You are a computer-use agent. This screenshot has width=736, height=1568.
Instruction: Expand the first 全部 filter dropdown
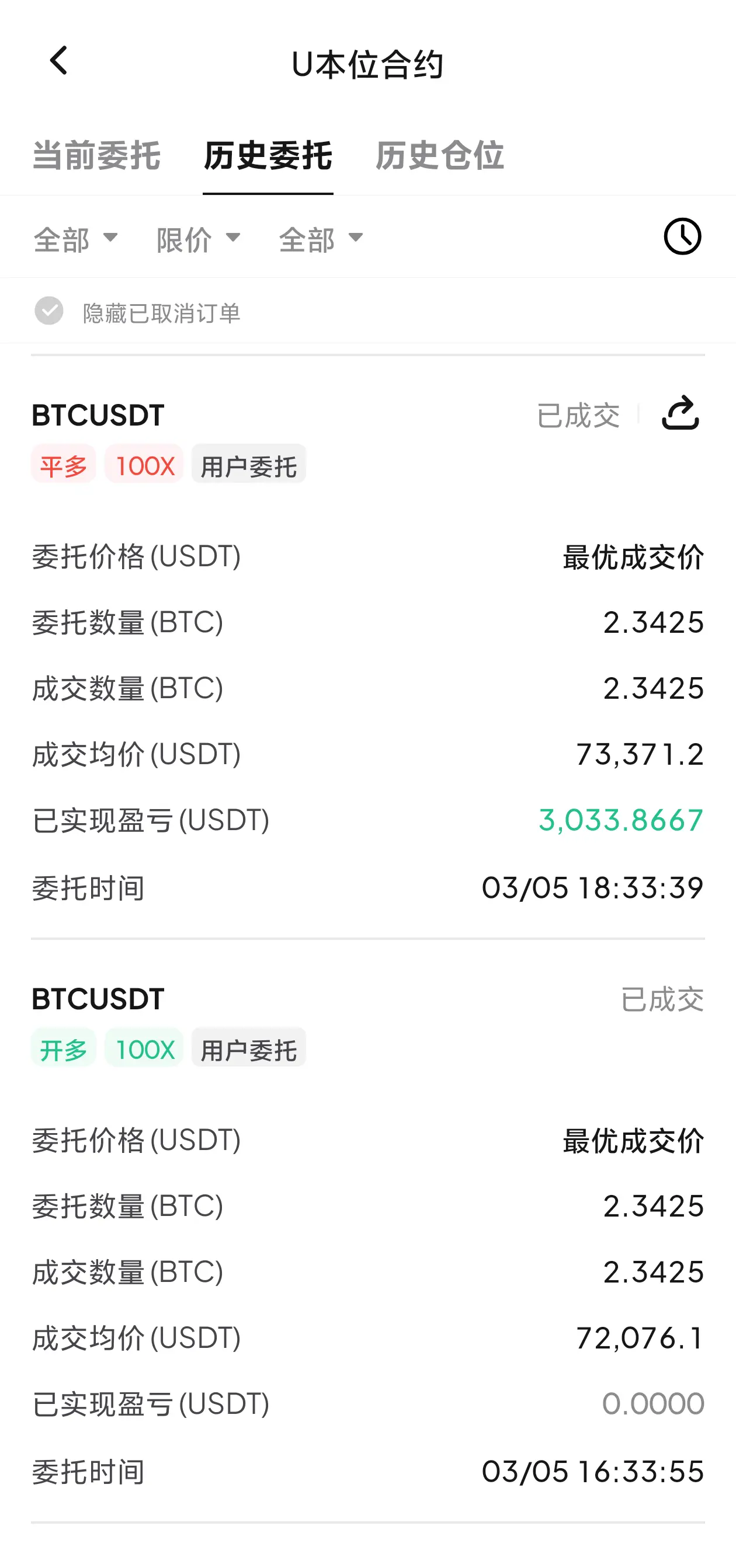click(75, 239)
